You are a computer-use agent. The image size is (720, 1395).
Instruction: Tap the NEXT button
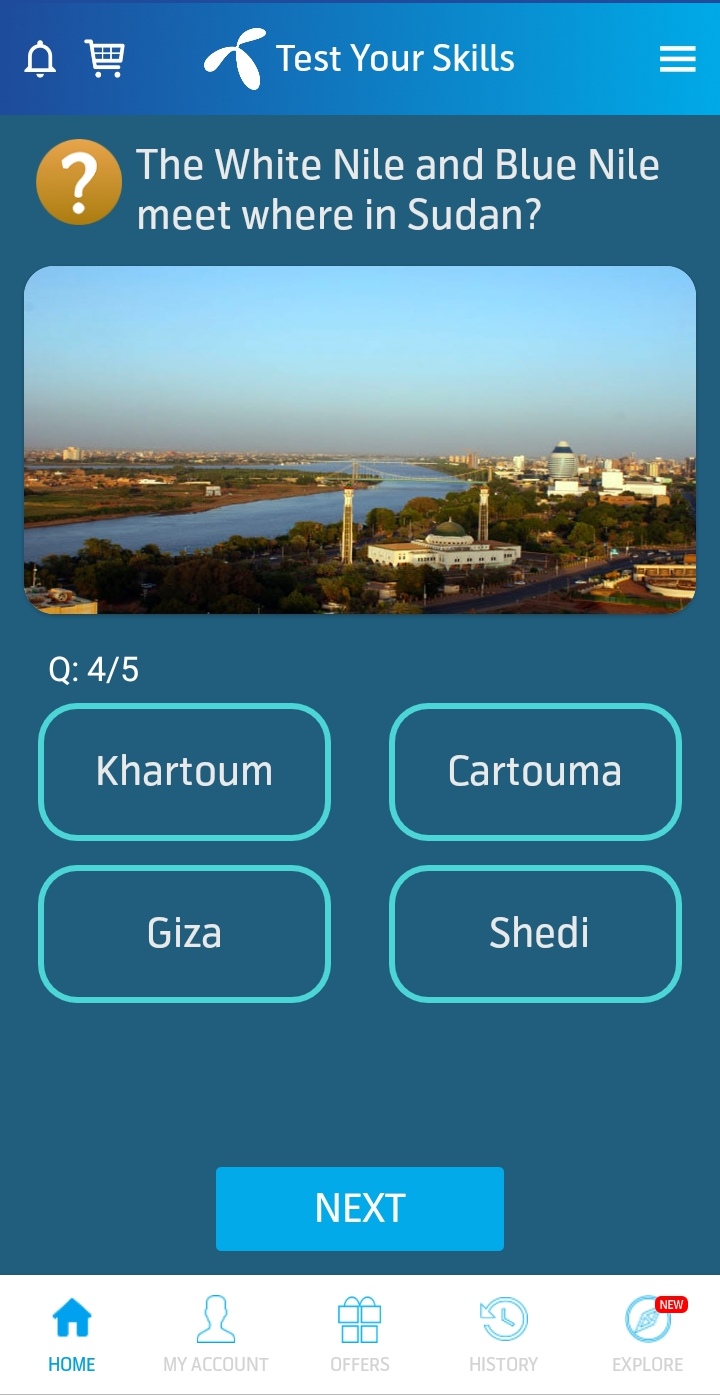click(360, 1208)
